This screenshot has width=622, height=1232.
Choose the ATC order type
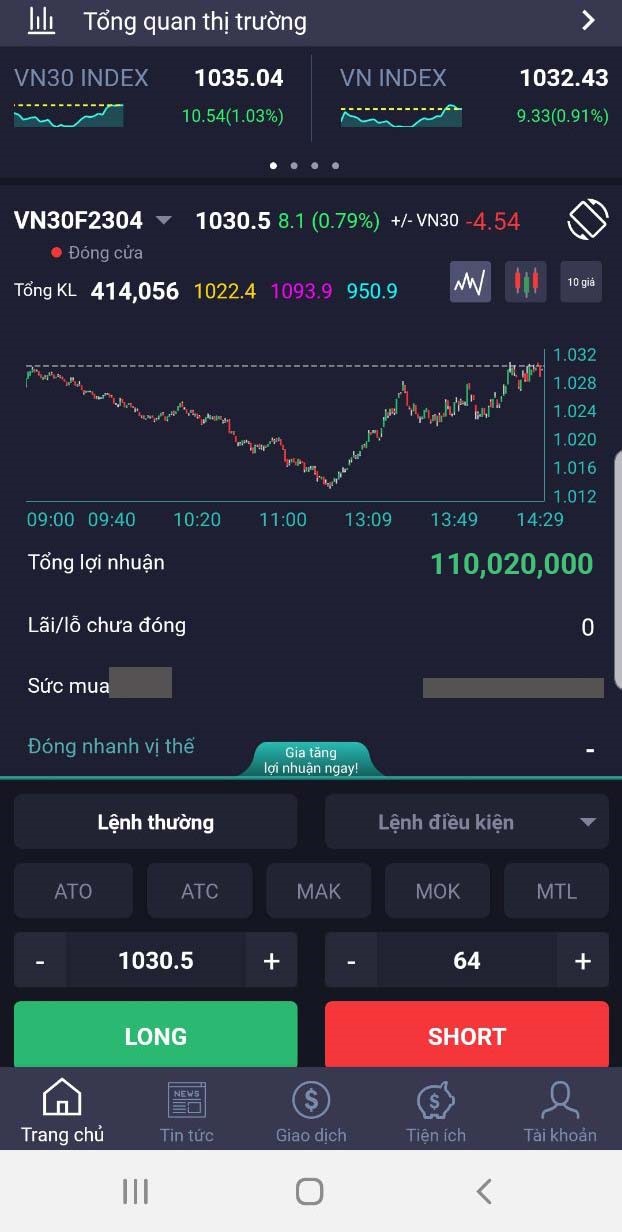(x=199, y=891)
